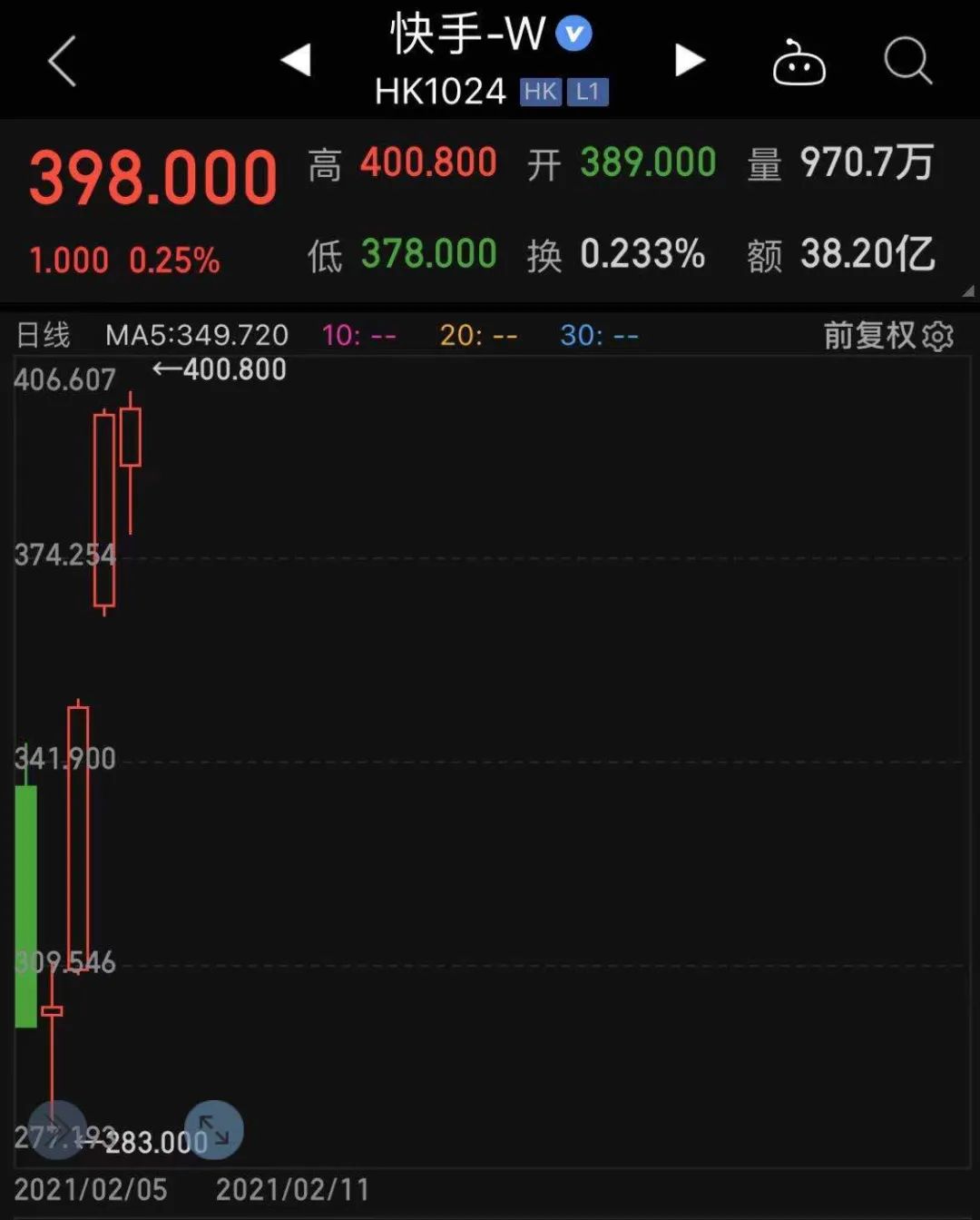Open the robot assistant icon
This screenshot has height=1220, width=980.
coord(799,64)
